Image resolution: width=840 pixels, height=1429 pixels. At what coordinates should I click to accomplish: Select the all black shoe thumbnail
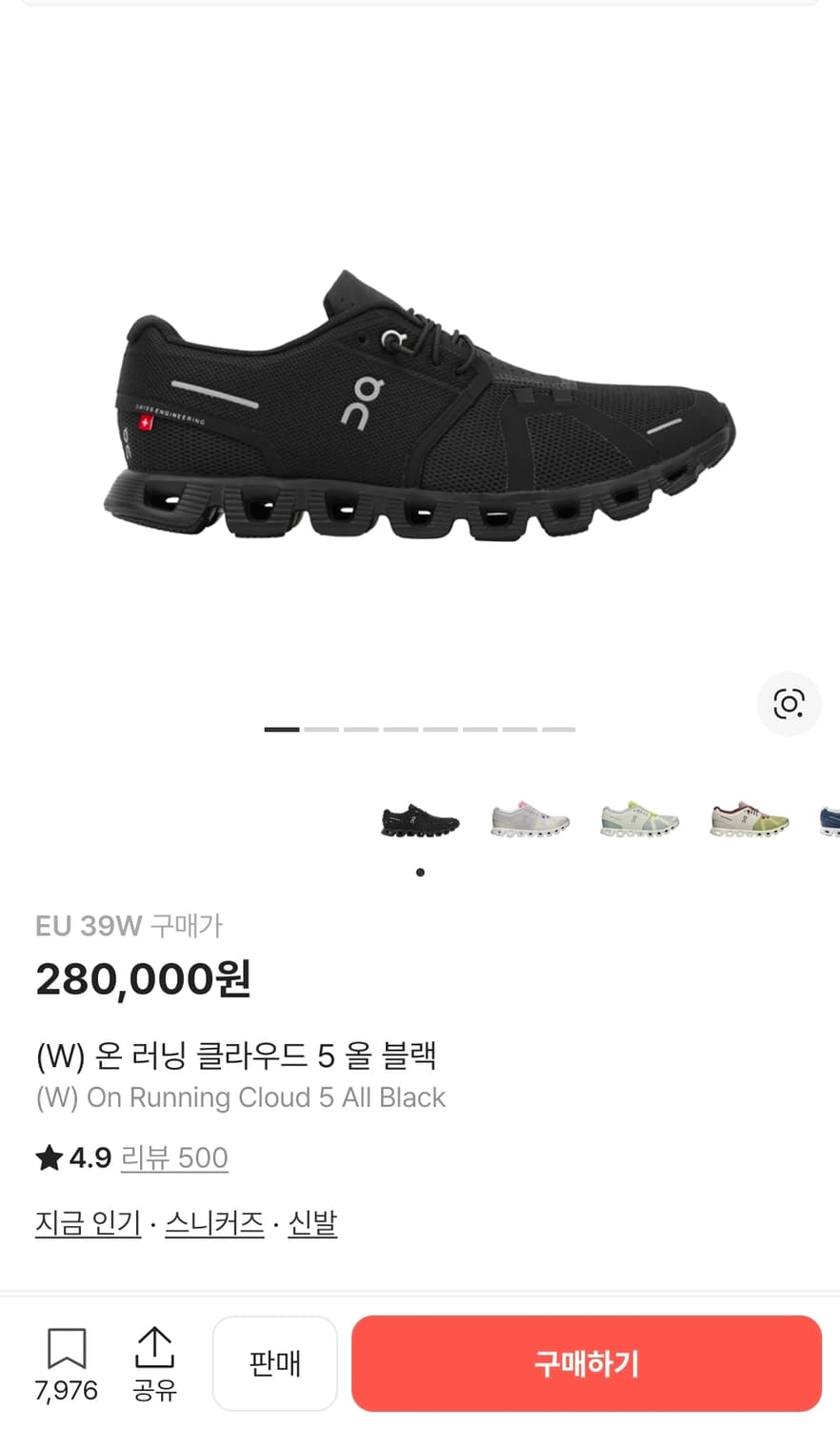[419, 821]
